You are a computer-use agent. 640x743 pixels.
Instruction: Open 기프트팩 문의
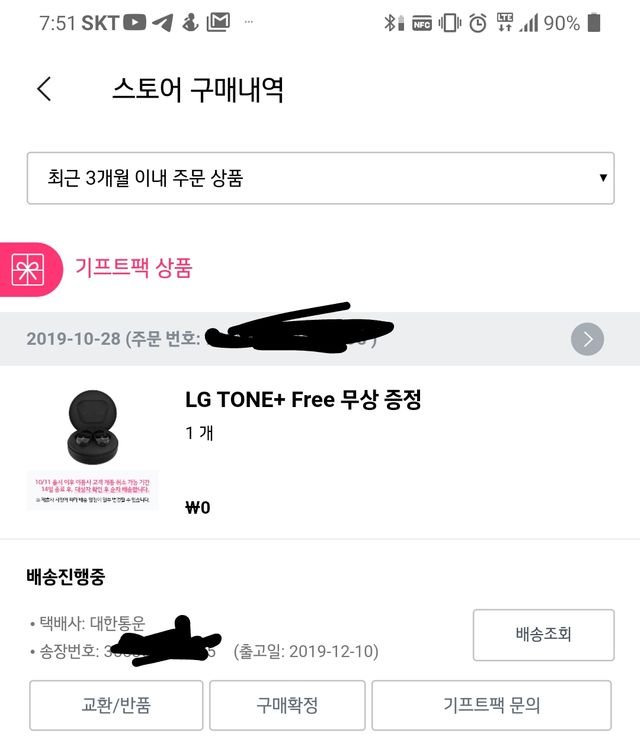pos(491,705)
